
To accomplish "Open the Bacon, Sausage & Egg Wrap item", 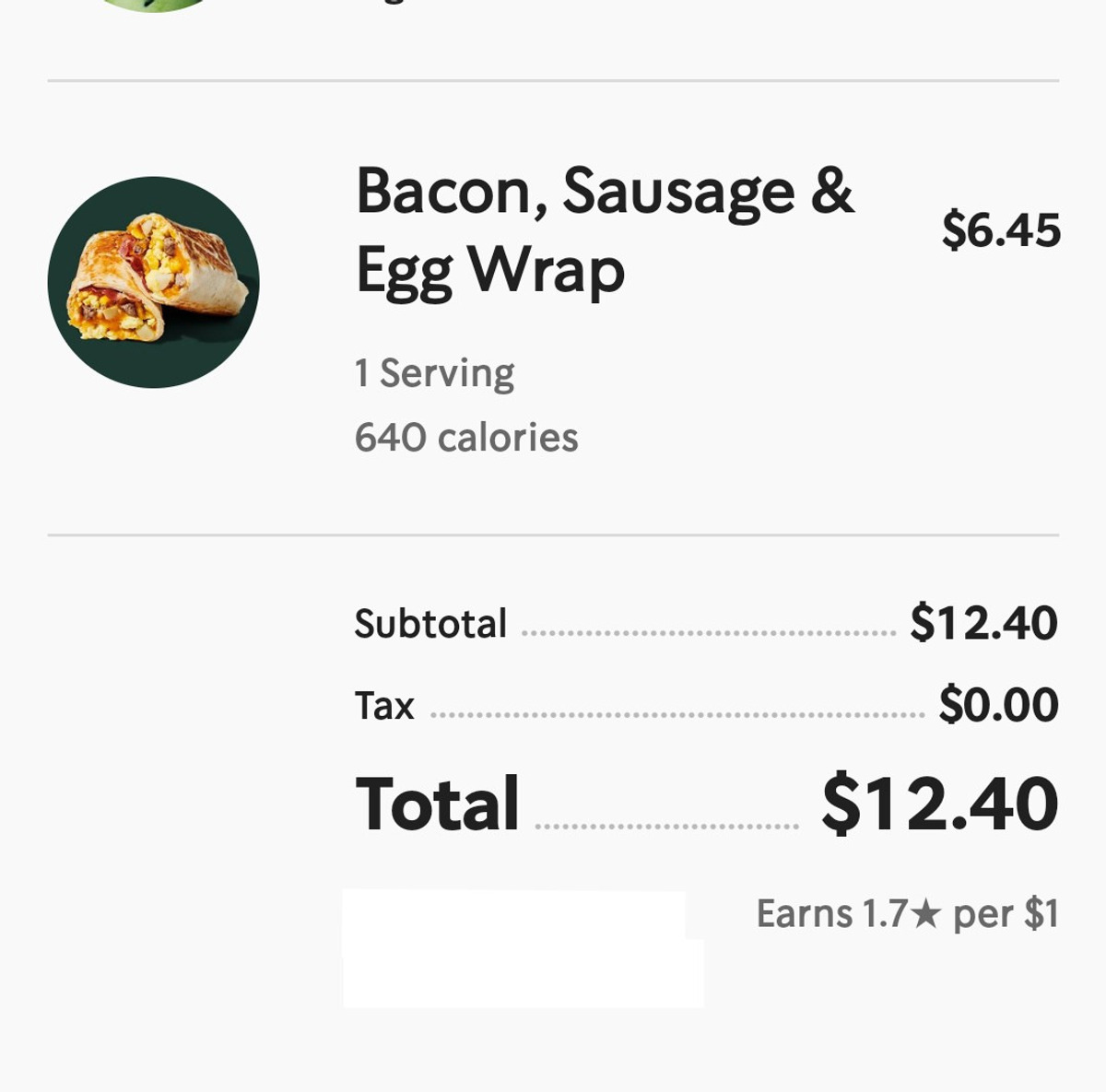I will click(x=604, y=230).
